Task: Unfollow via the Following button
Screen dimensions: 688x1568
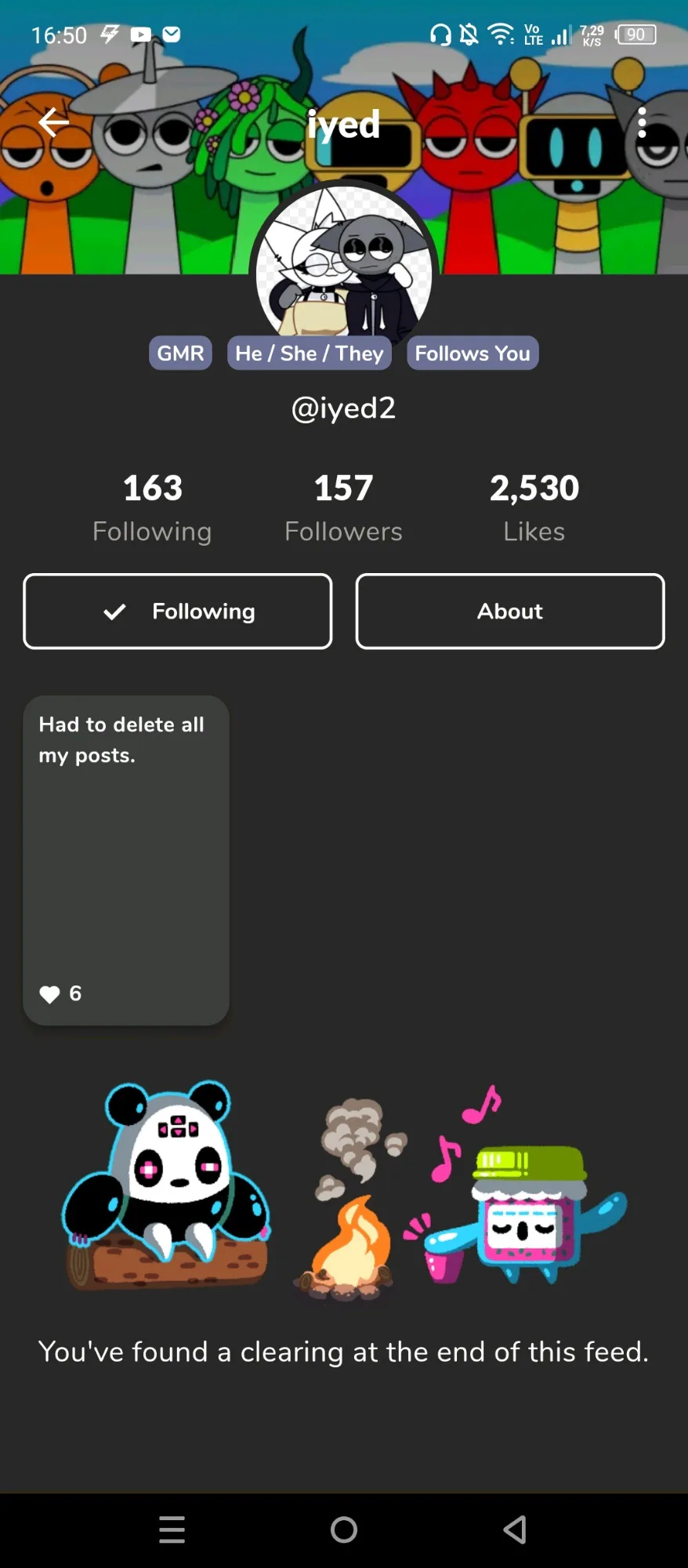Action: click(178, 612)
